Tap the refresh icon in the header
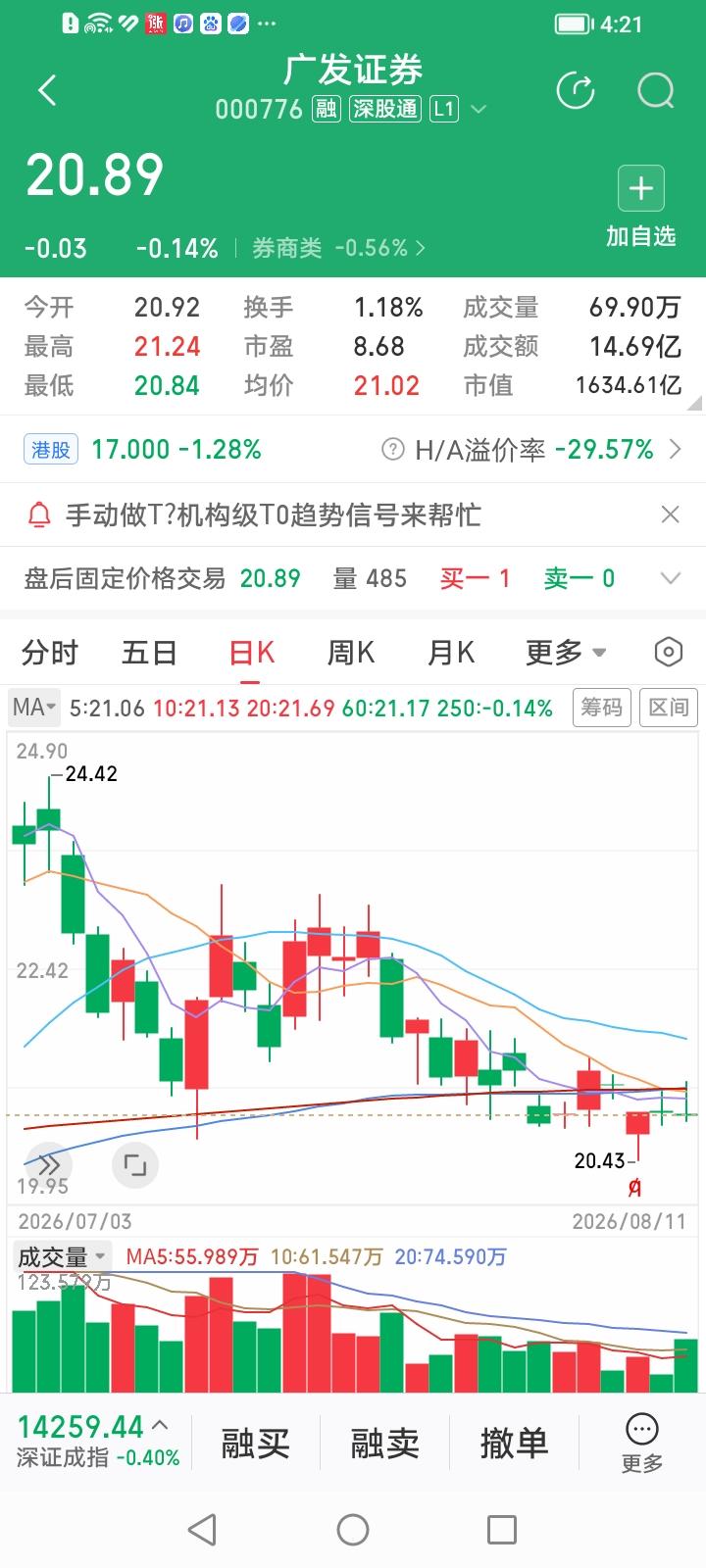 click(x=576, y=91)
